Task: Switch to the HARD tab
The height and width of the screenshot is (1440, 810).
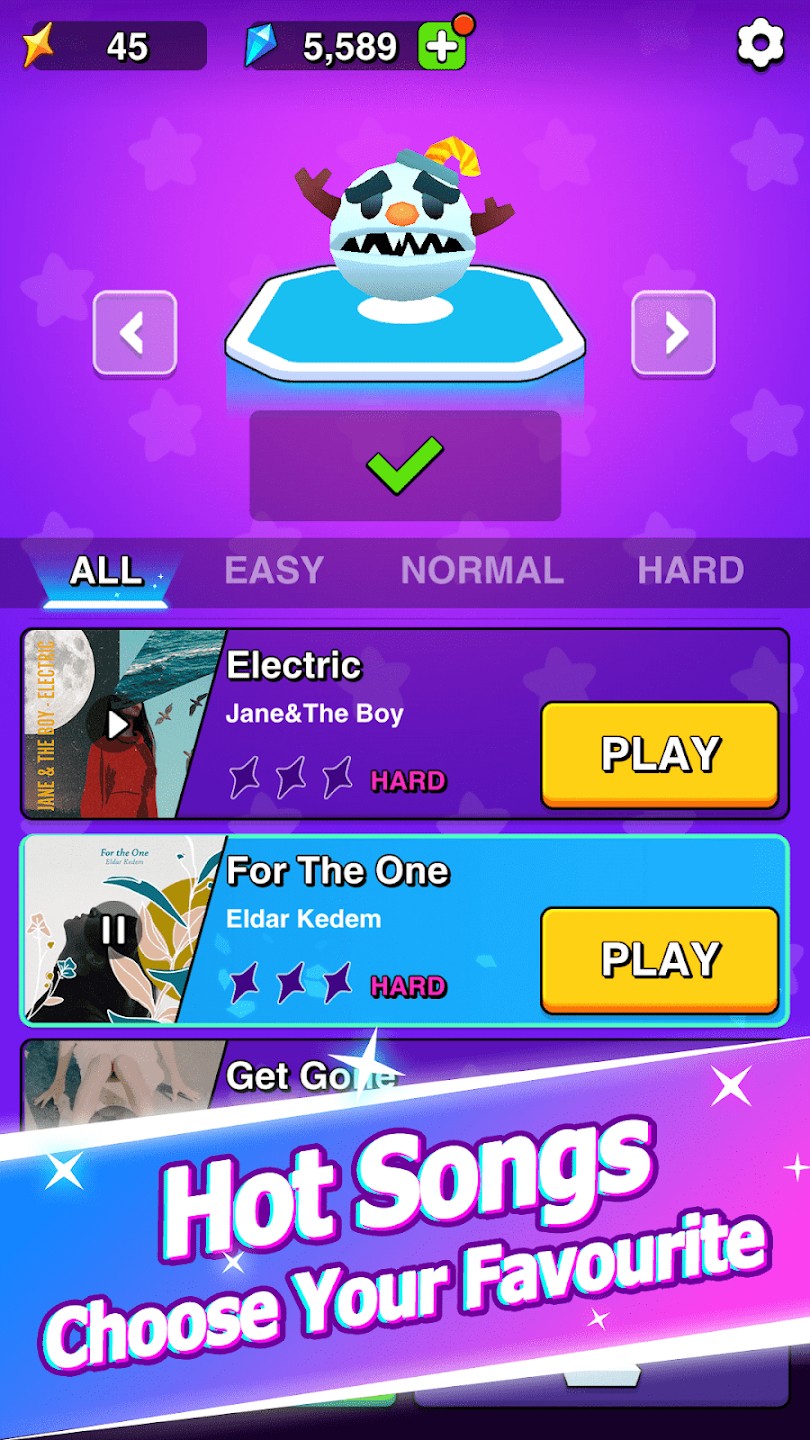Action: 691,571
